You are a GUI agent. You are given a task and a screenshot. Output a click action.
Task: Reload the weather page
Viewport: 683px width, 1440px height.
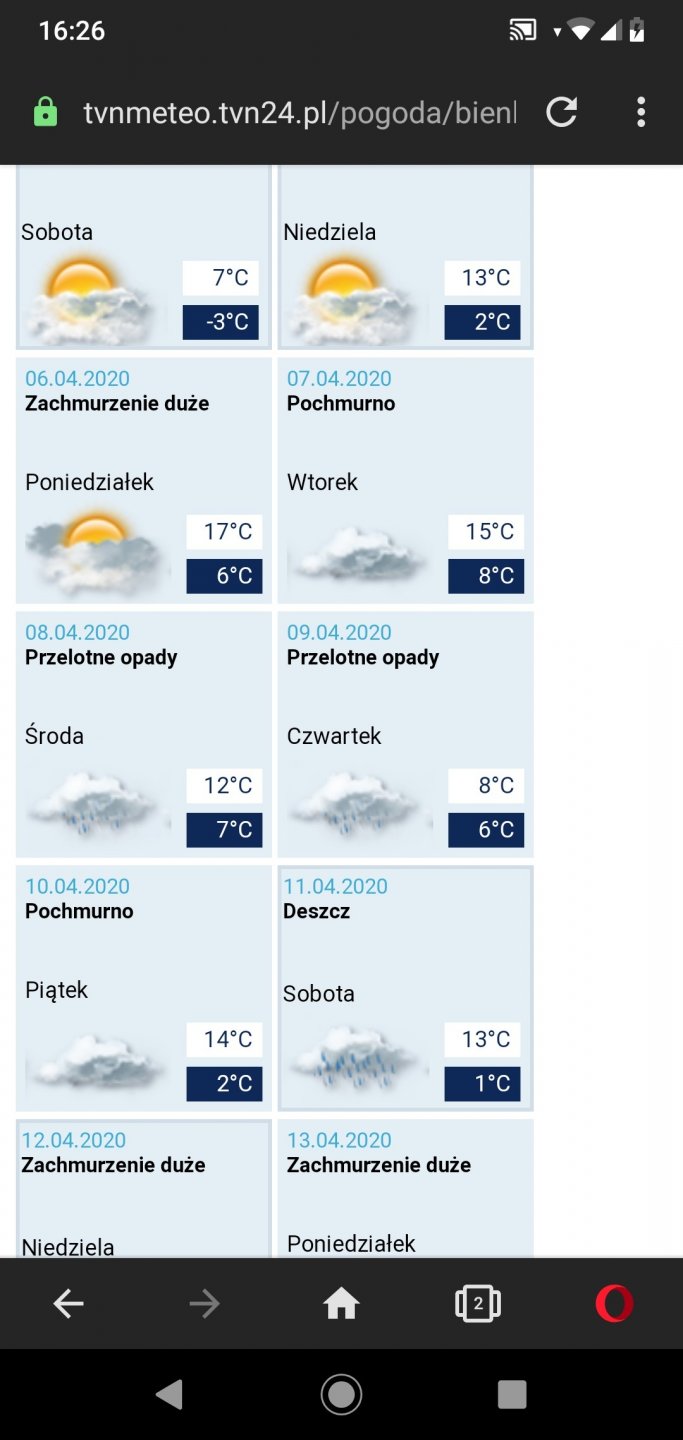[x=562, y=112]
